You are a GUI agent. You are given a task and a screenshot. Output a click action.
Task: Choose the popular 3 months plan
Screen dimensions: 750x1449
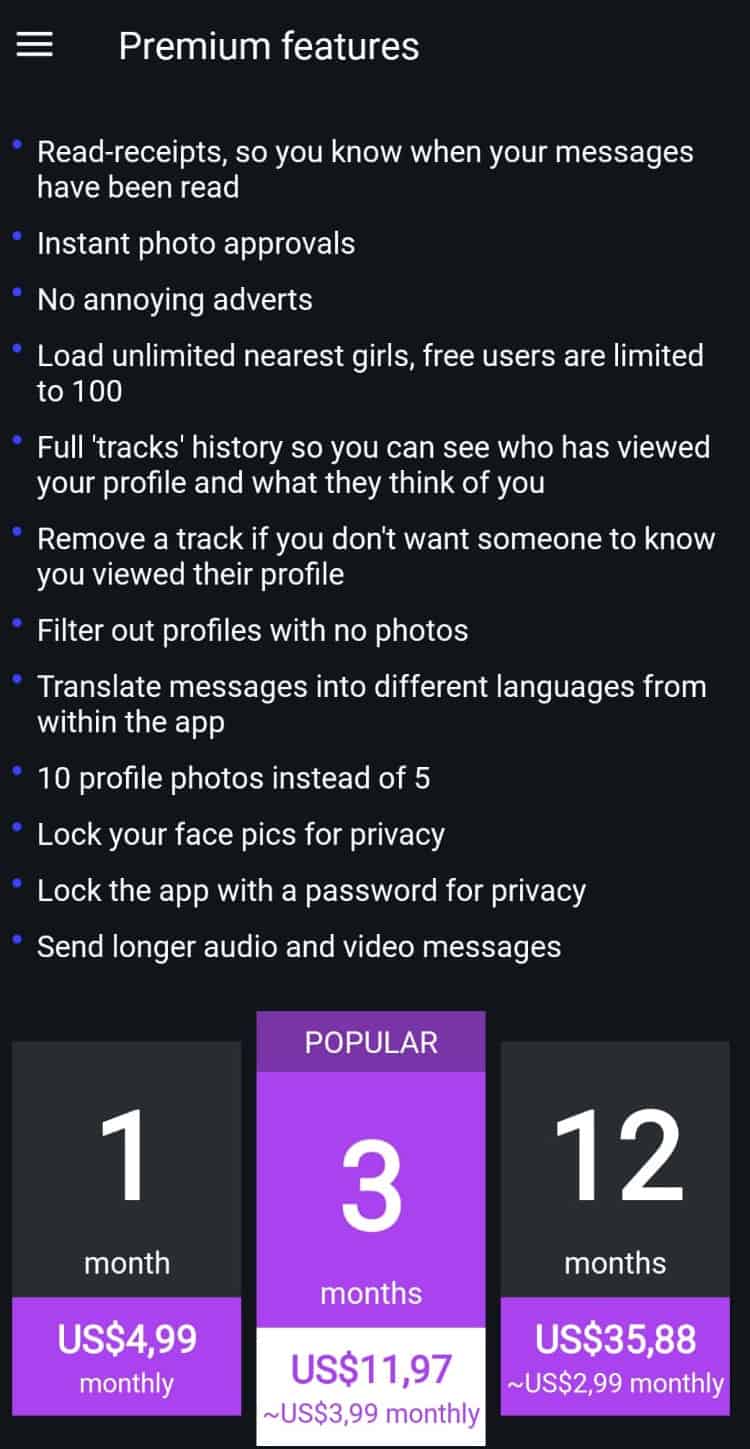click(x=371, y=1228)
